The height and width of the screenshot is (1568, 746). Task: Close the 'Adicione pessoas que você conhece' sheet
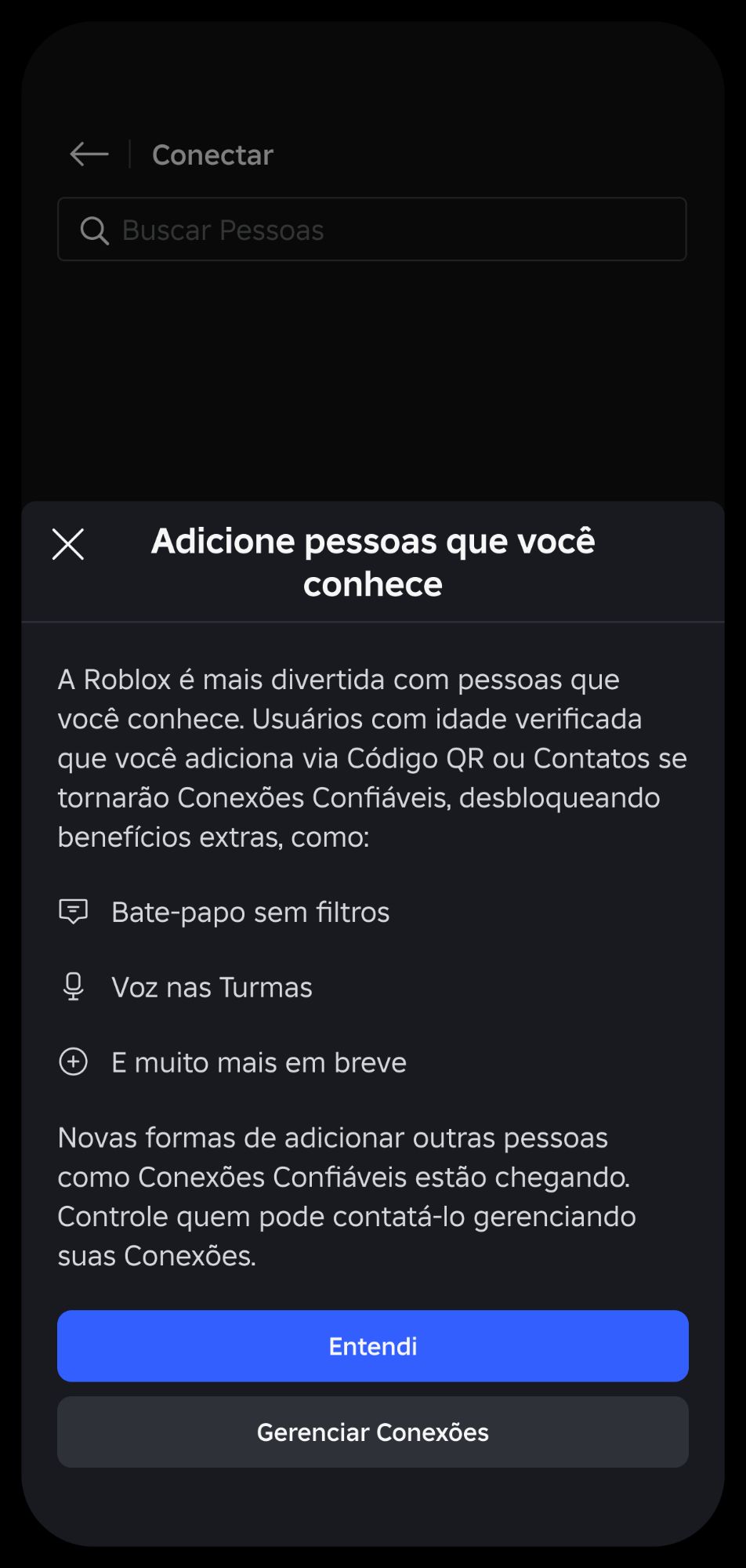coord(68,544)
